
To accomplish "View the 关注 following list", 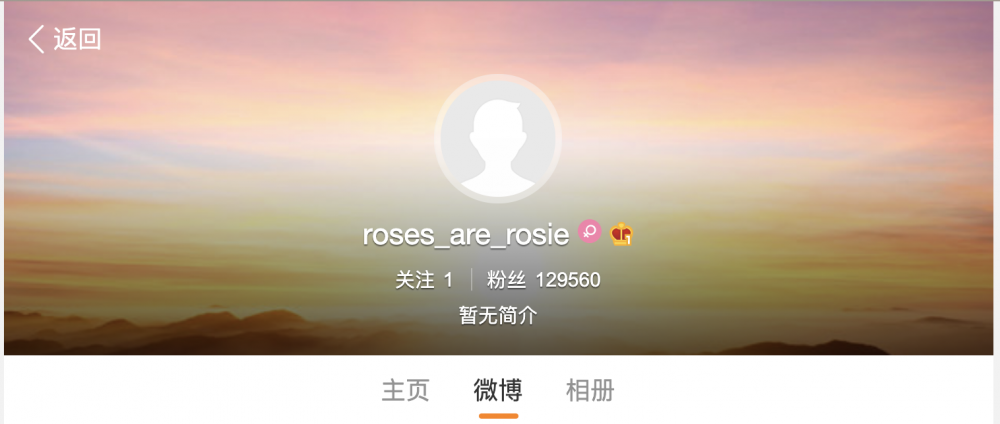I will tap(424, 280).
